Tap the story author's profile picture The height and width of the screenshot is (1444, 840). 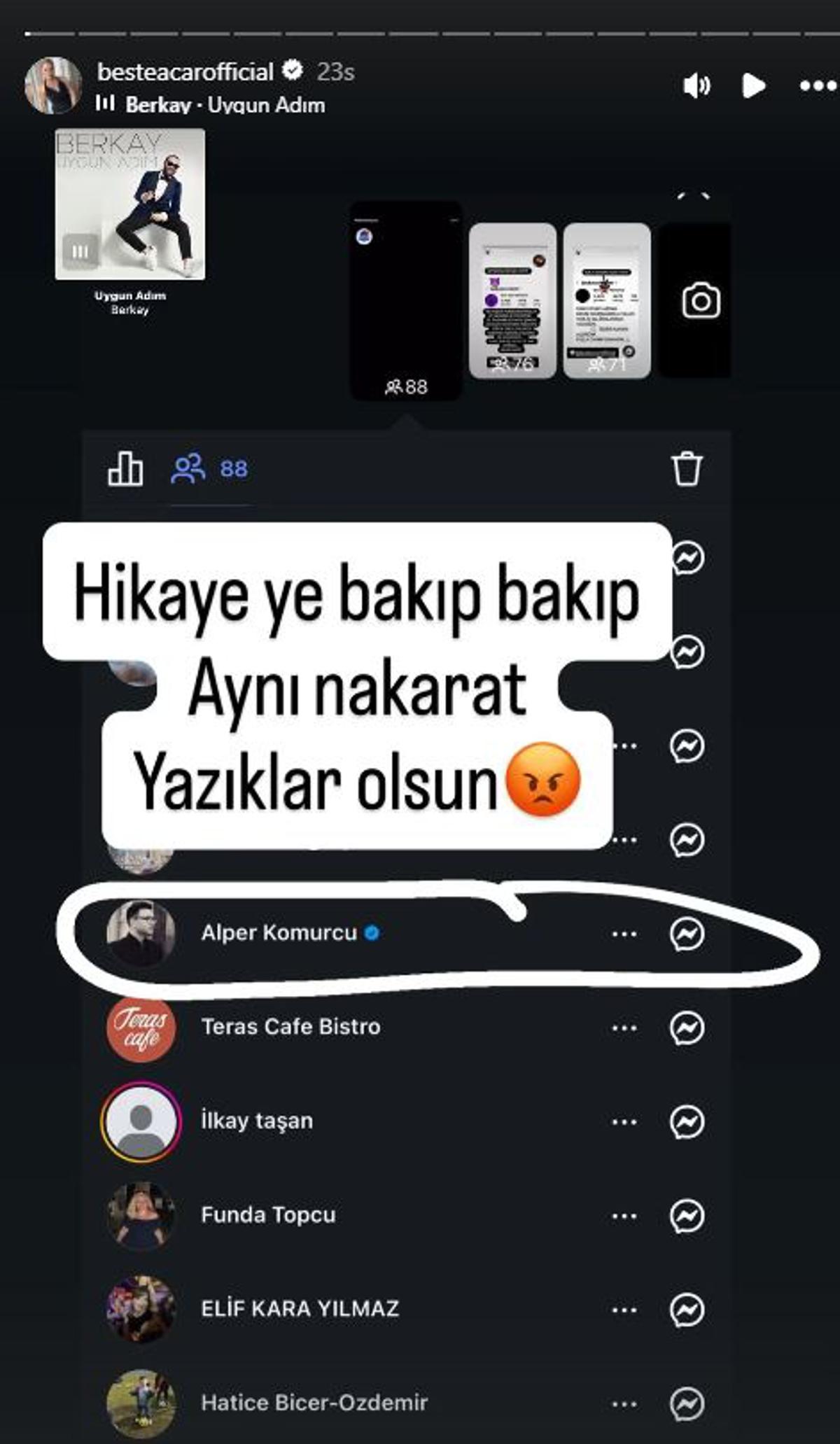point(53,85)
